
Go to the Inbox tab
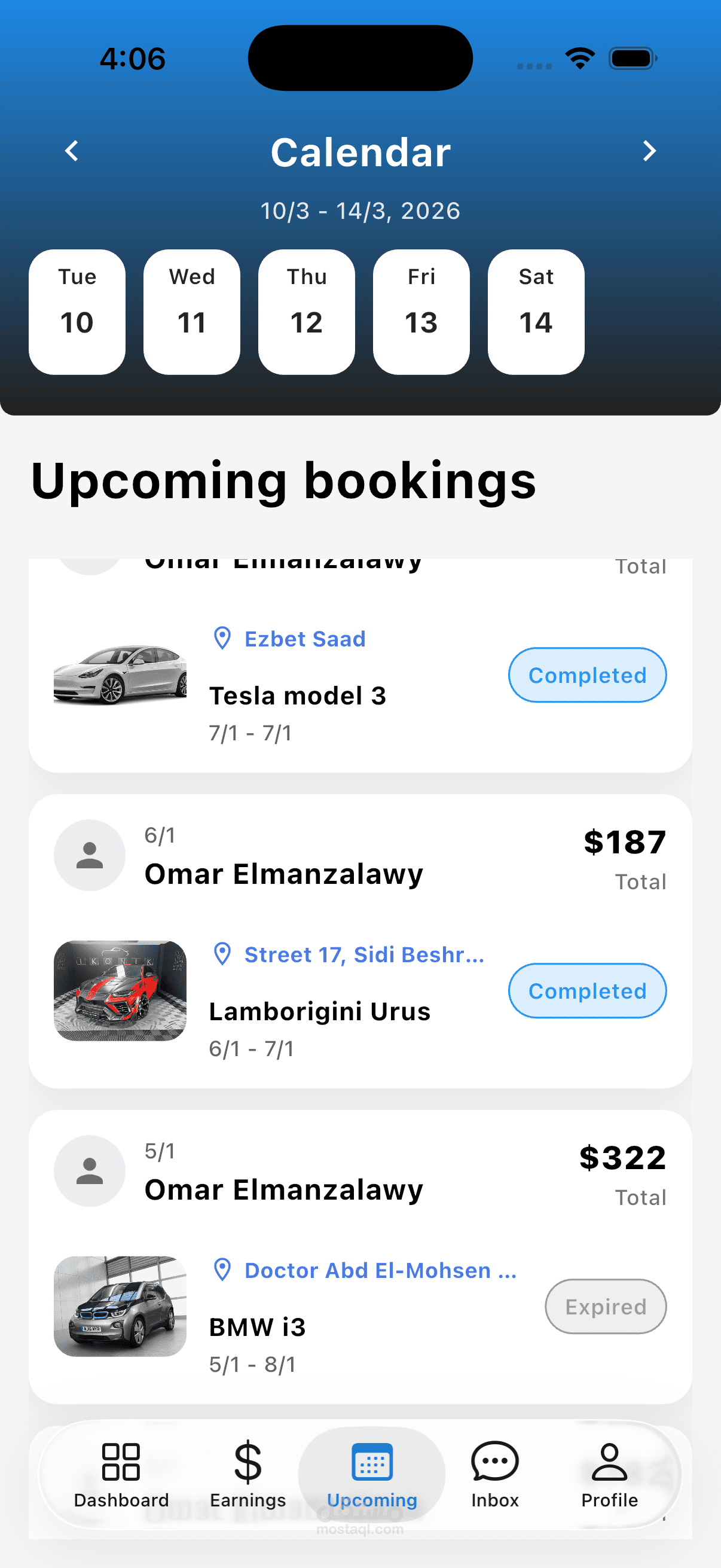coord(494,1474)
